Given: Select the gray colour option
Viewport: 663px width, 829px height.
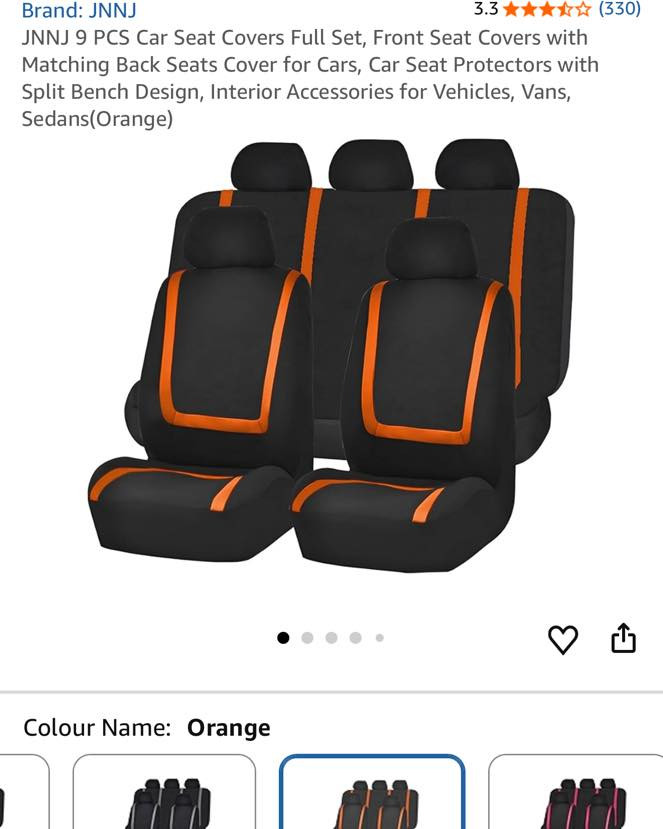Looking at the screenshot, I should 164,795.
